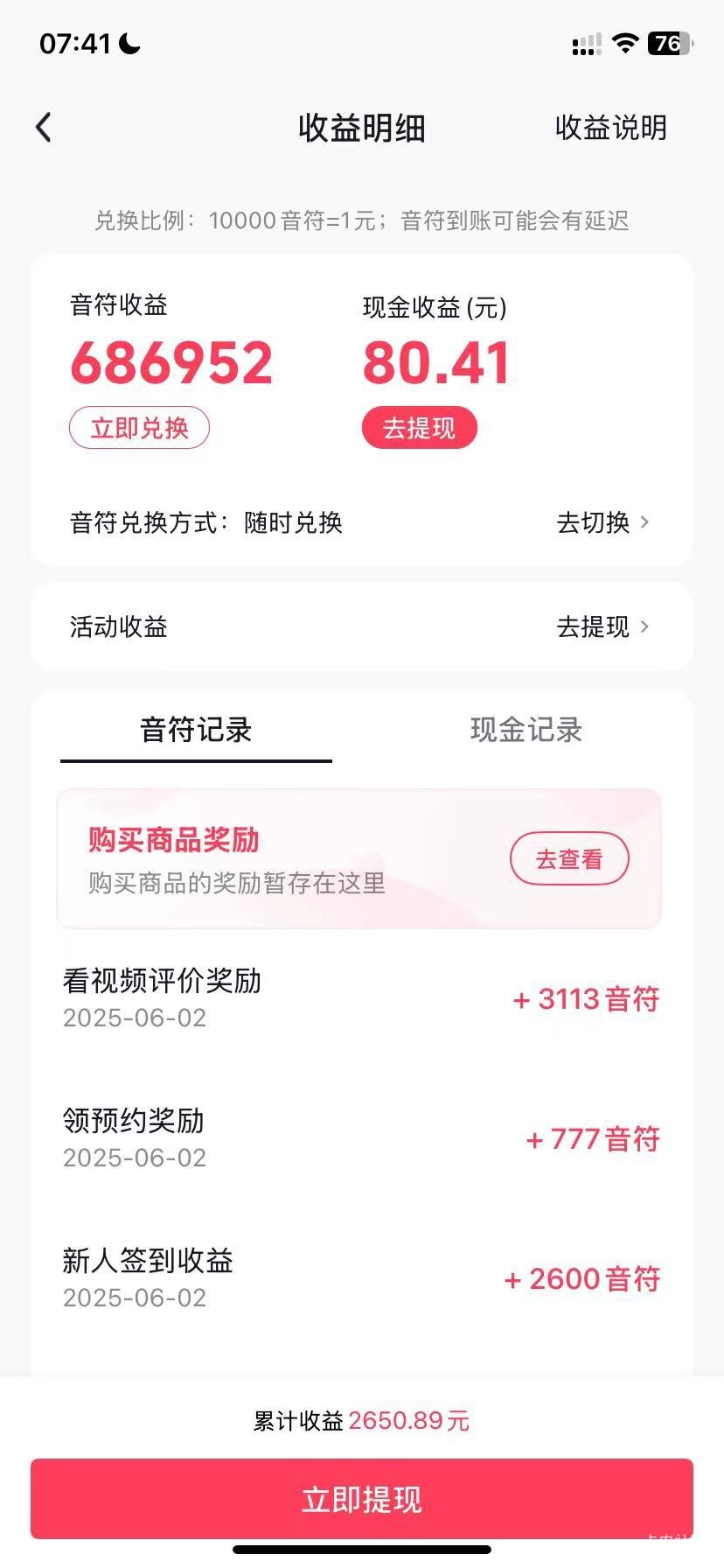Go back using the back arrow
This screenshot has width=724, height=1568.
click(x=44, y=128)
